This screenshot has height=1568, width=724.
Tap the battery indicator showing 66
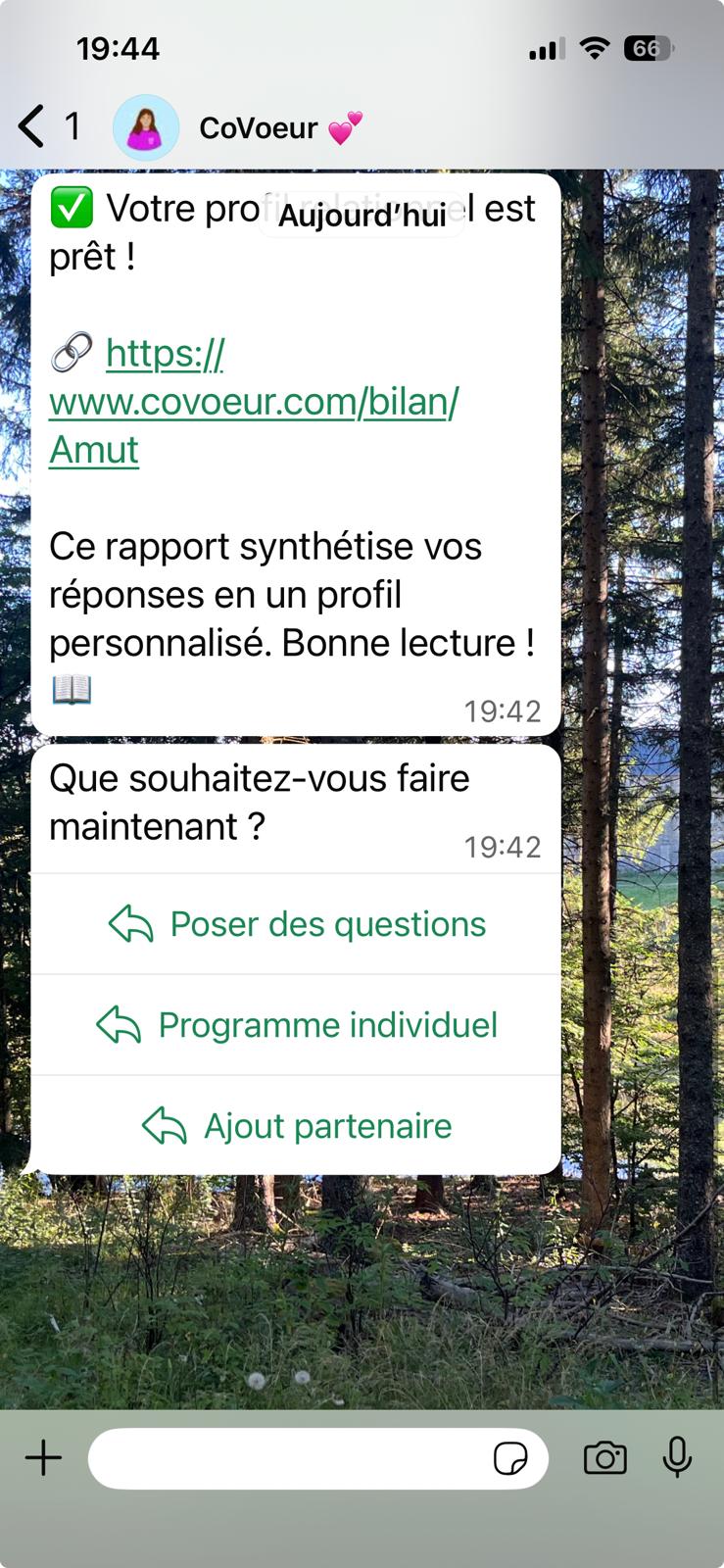[x=649, y=47]
